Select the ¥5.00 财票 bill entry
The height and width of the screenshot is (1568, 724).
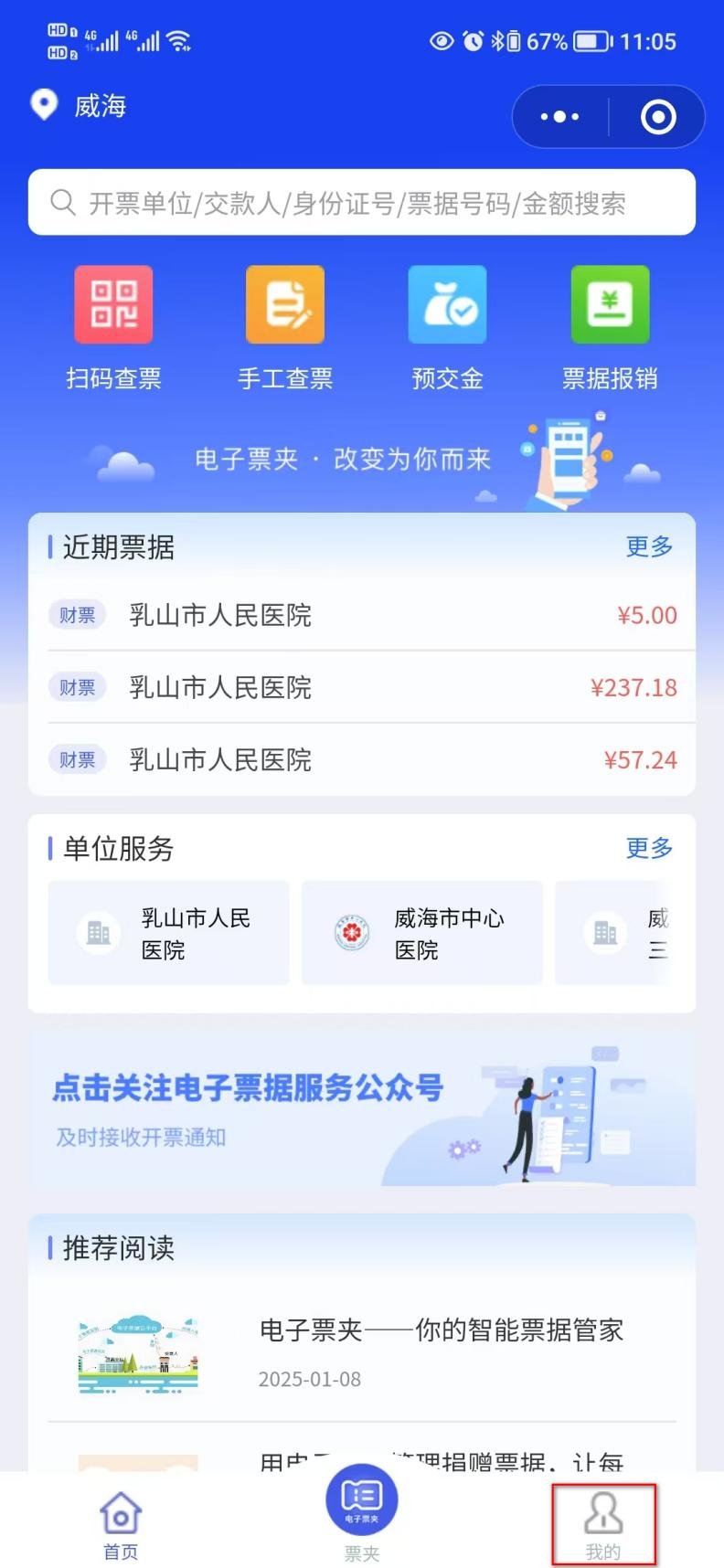click(x=361, y=615)
